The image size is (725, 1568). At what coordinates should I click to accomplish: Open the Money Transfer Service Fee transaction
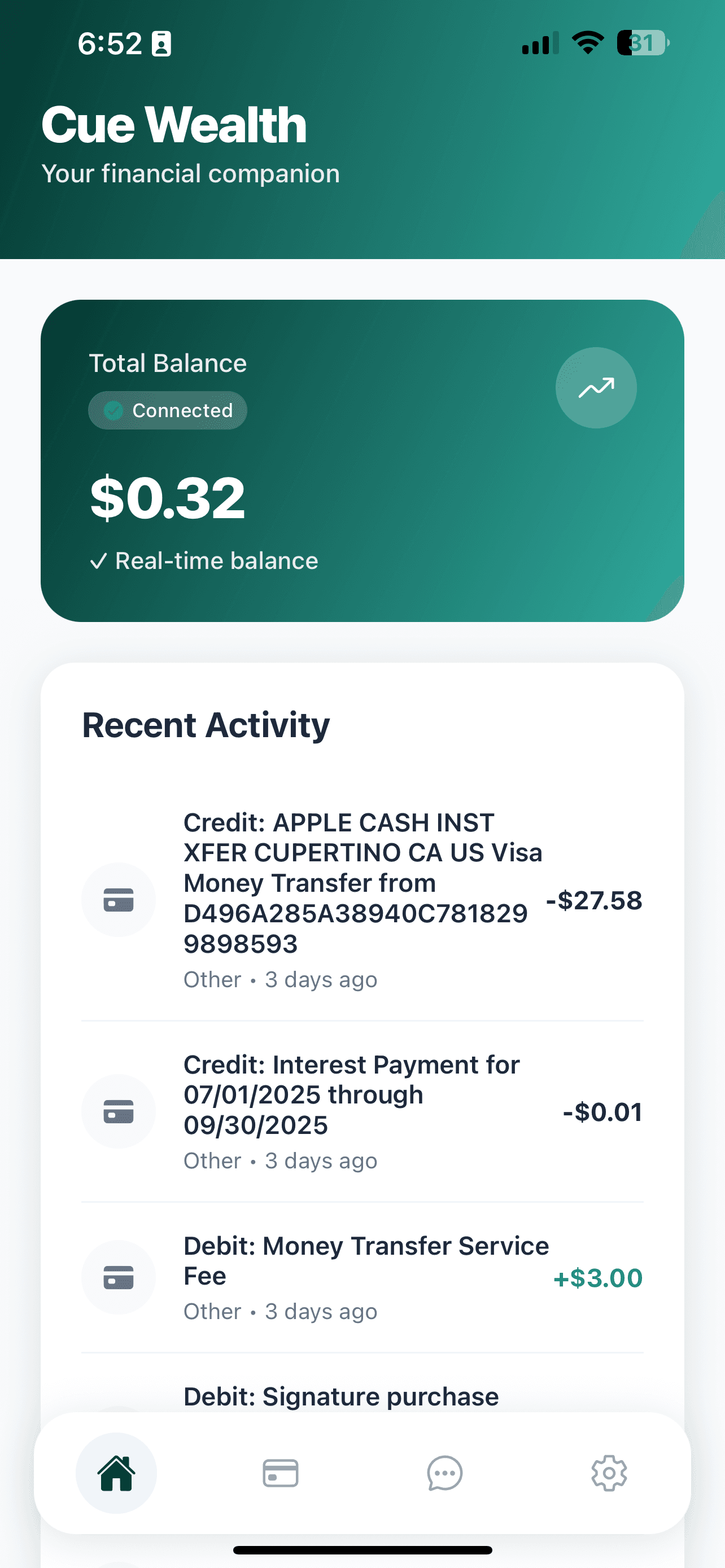tap(361, 1277)
